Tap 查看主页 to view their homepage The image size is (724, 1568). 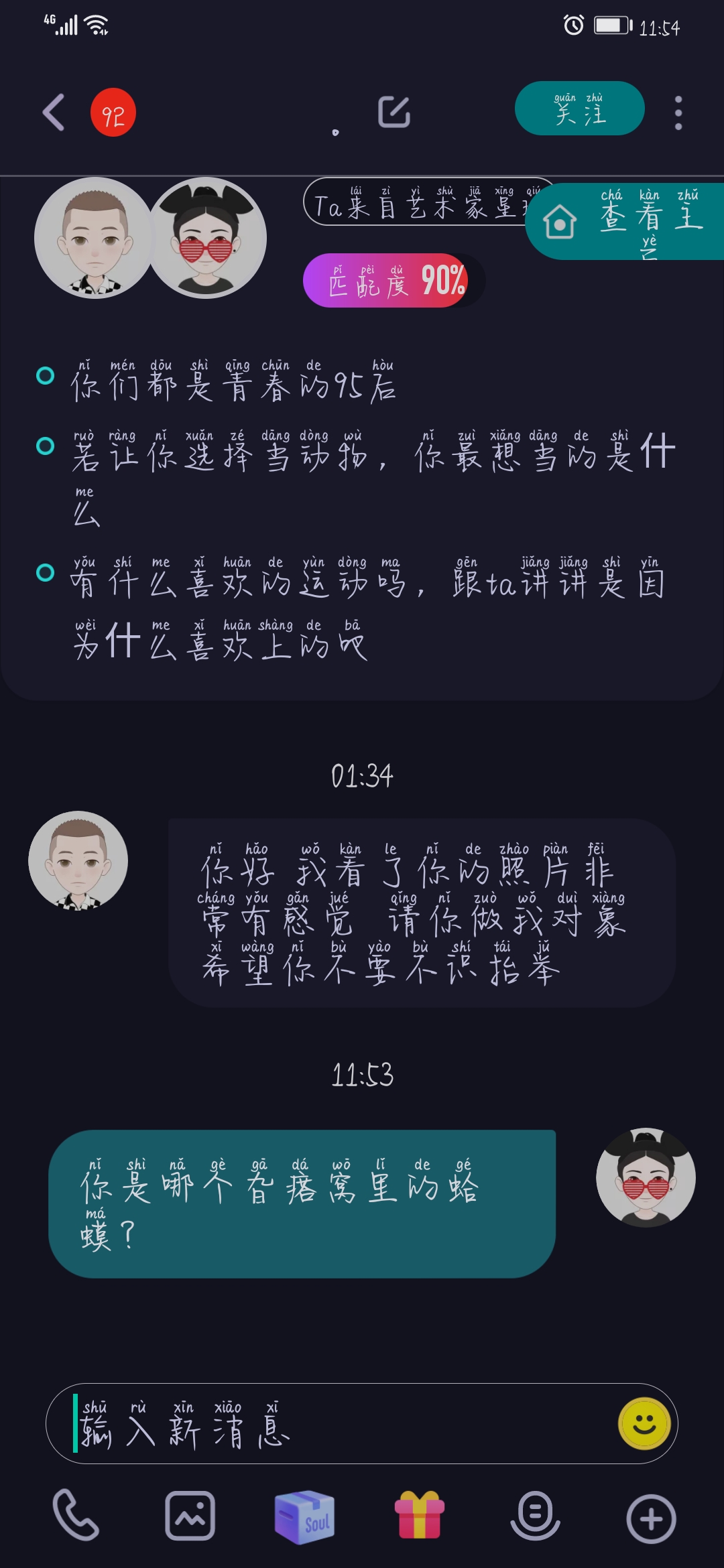[x=625, y=221]
